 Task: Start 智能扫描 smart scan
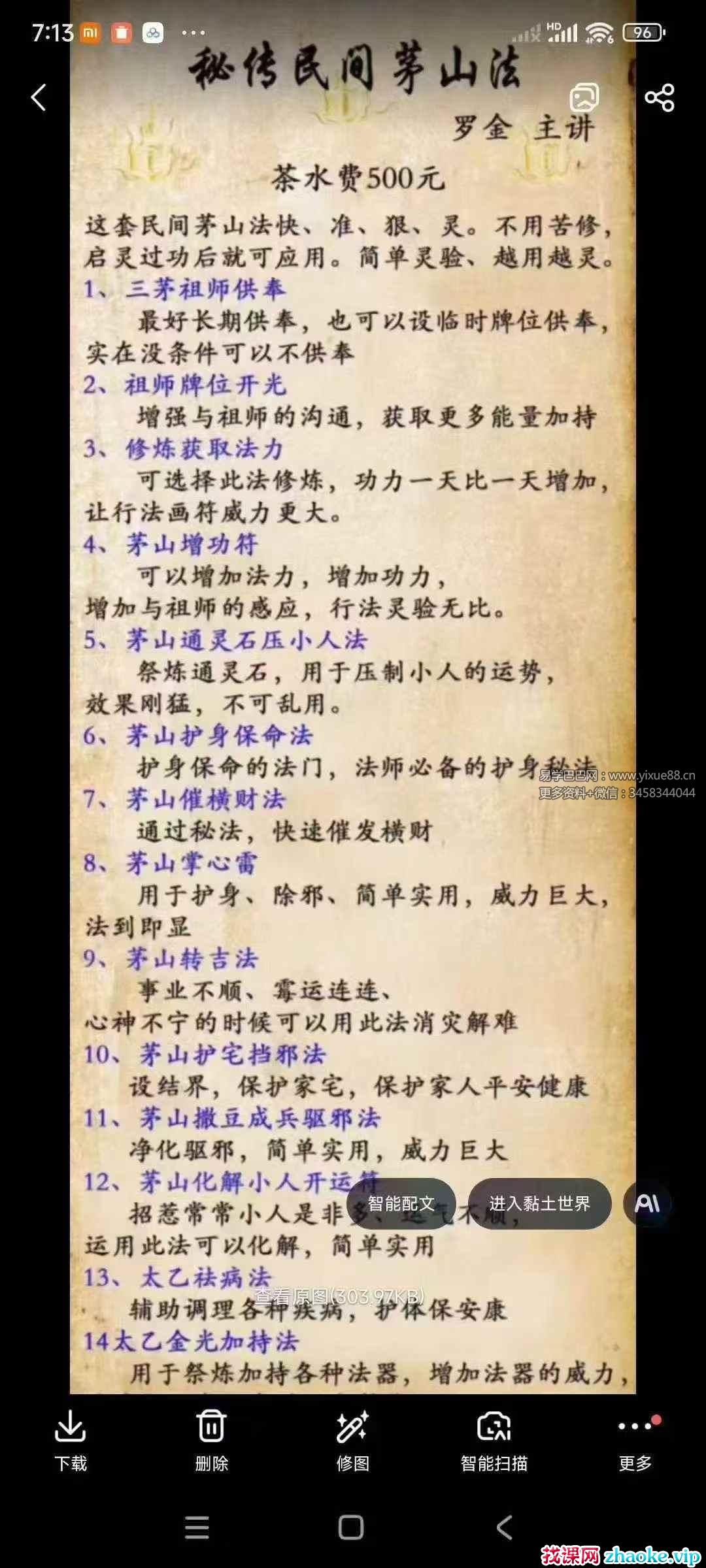click(494, 1441)
